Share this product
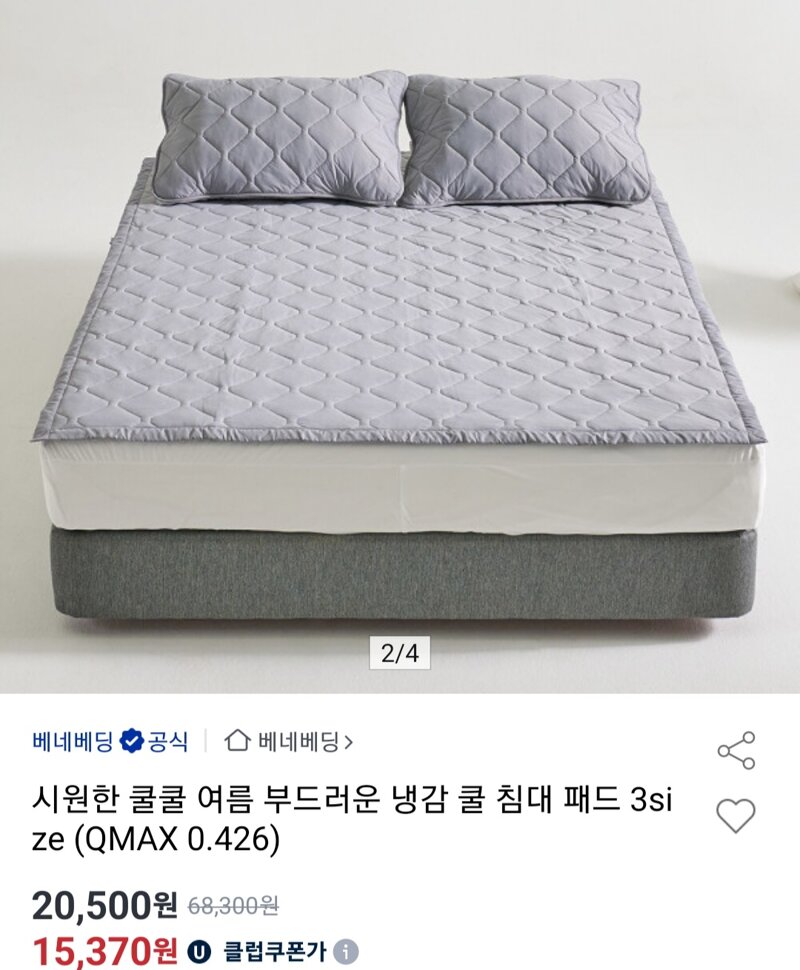 (736, 751)
